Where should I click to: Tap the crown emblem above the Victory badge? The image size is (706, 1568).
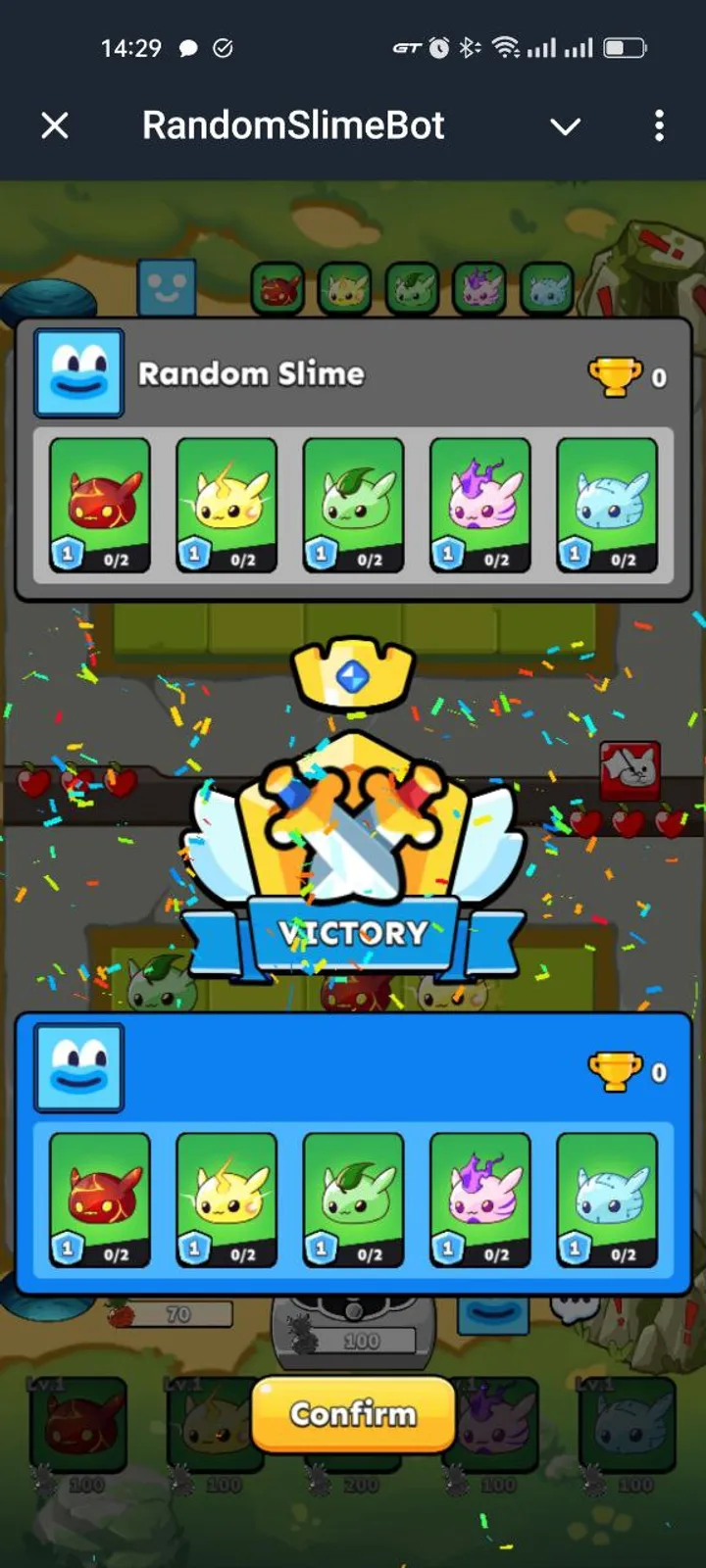tap(353, 672)
